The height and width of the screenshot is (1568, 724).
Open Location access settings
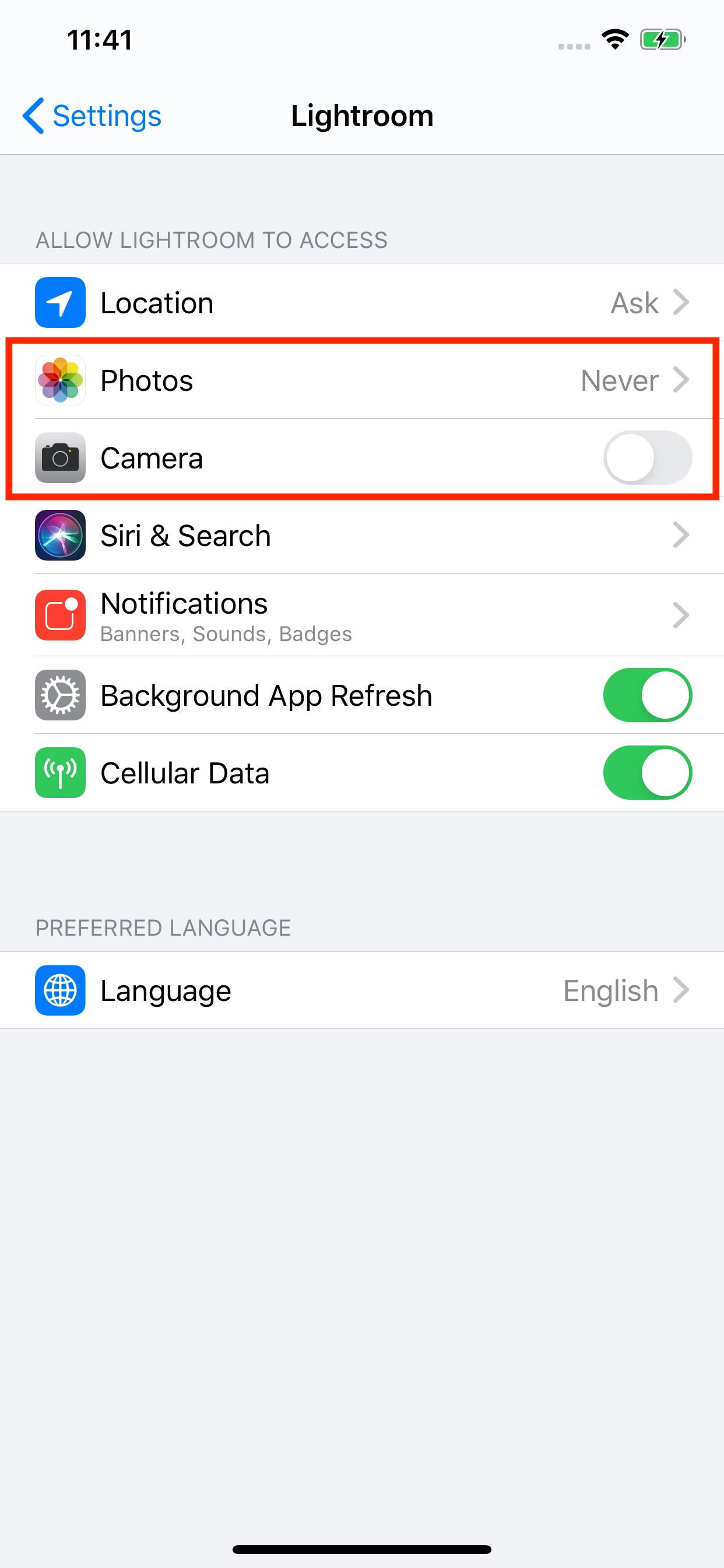362,303
